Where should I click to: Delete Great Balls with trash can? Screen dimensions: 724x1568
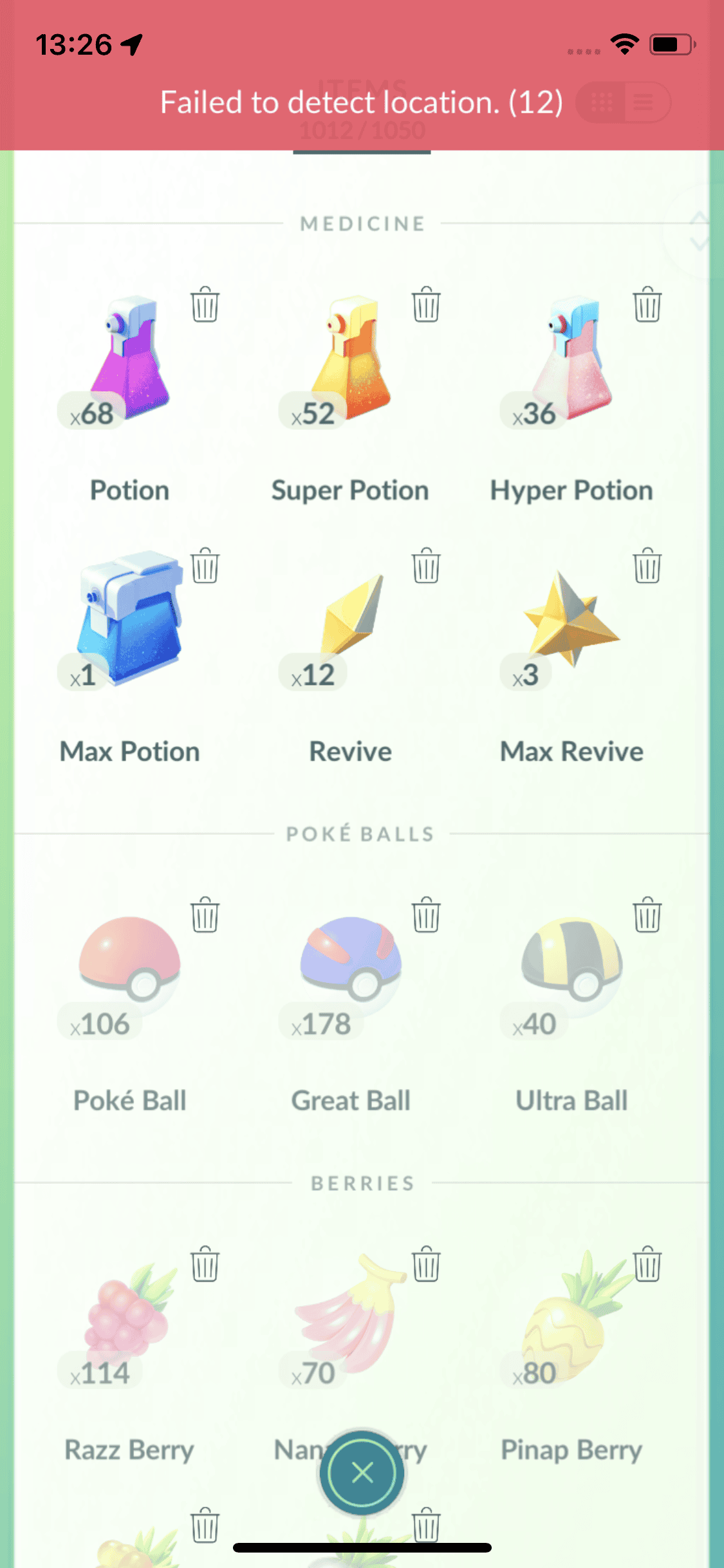(x=426, y=915)
